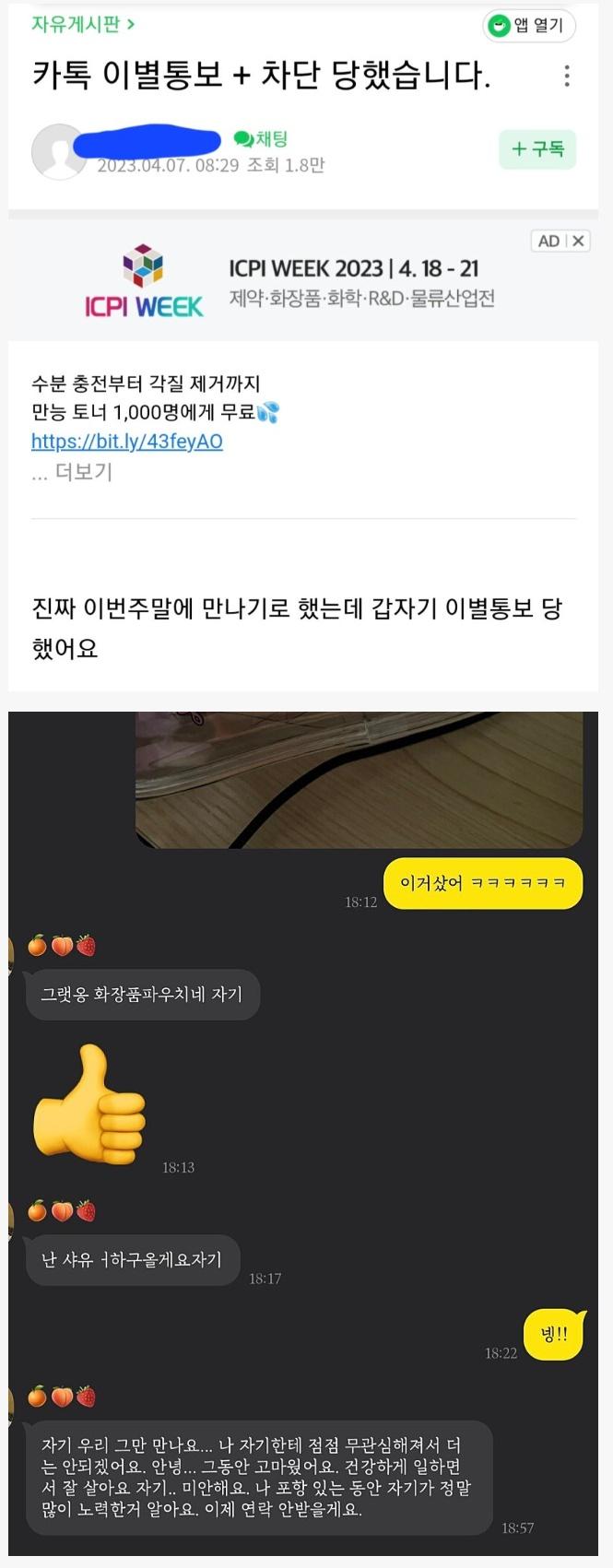This screenshot has width=613, height=1568.
Task: Open the post overflow menu
Action: coord(567,76)
